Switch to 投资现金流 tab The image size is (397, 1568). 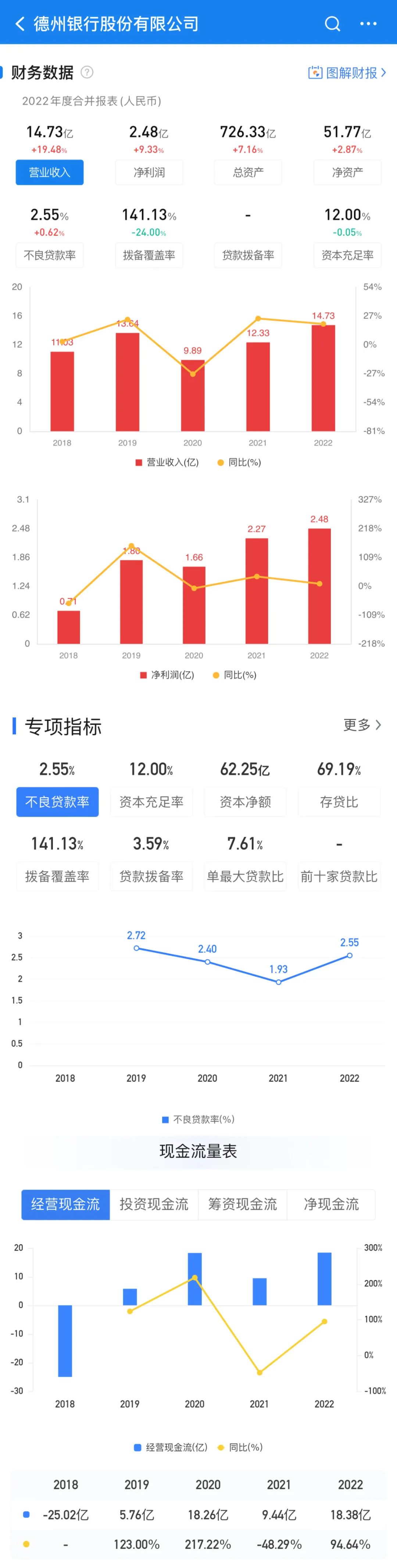[154, 1204]
